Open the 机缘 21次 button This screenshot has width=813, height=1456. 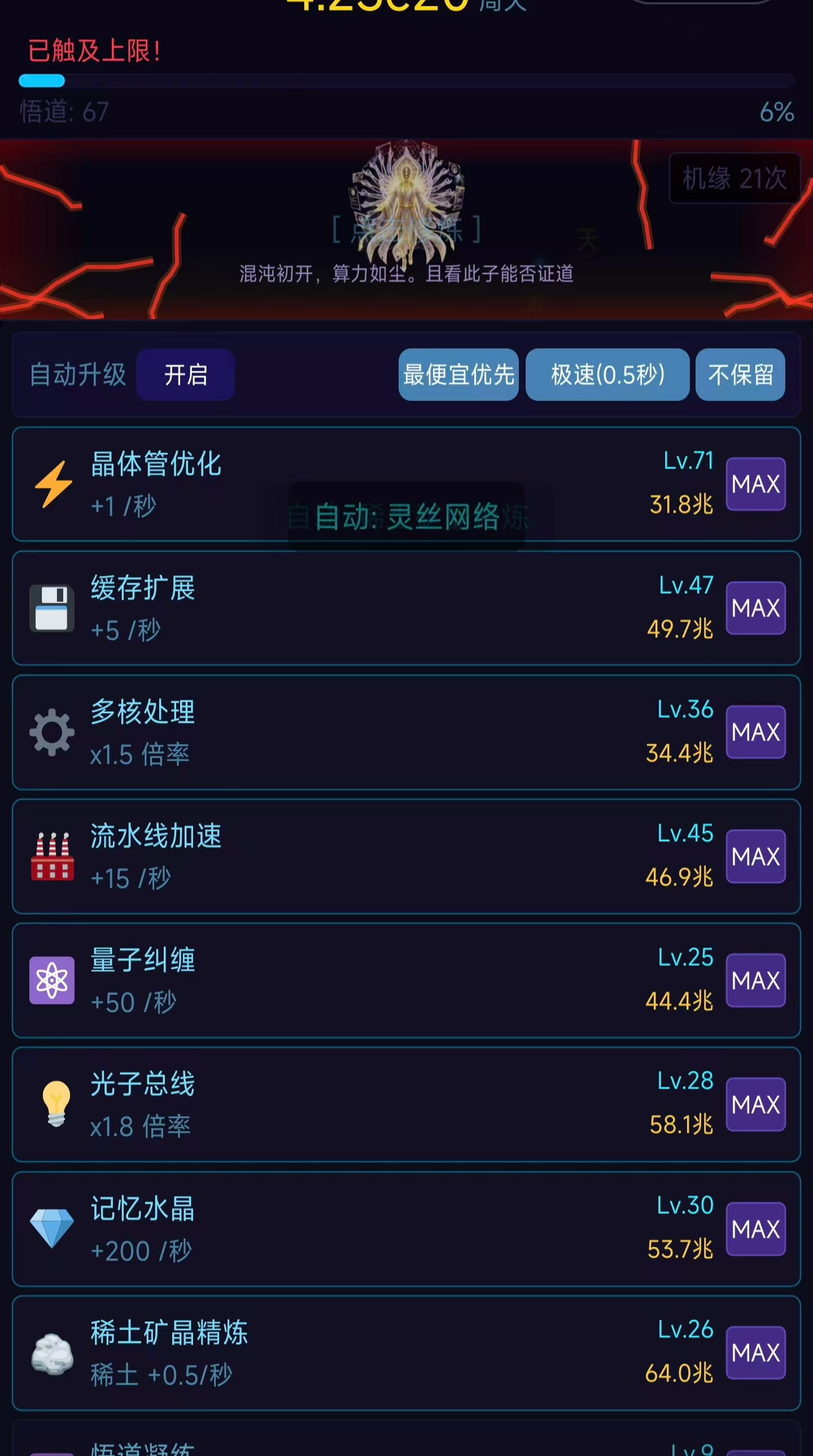pyautogui.click(x=734, y=178)
